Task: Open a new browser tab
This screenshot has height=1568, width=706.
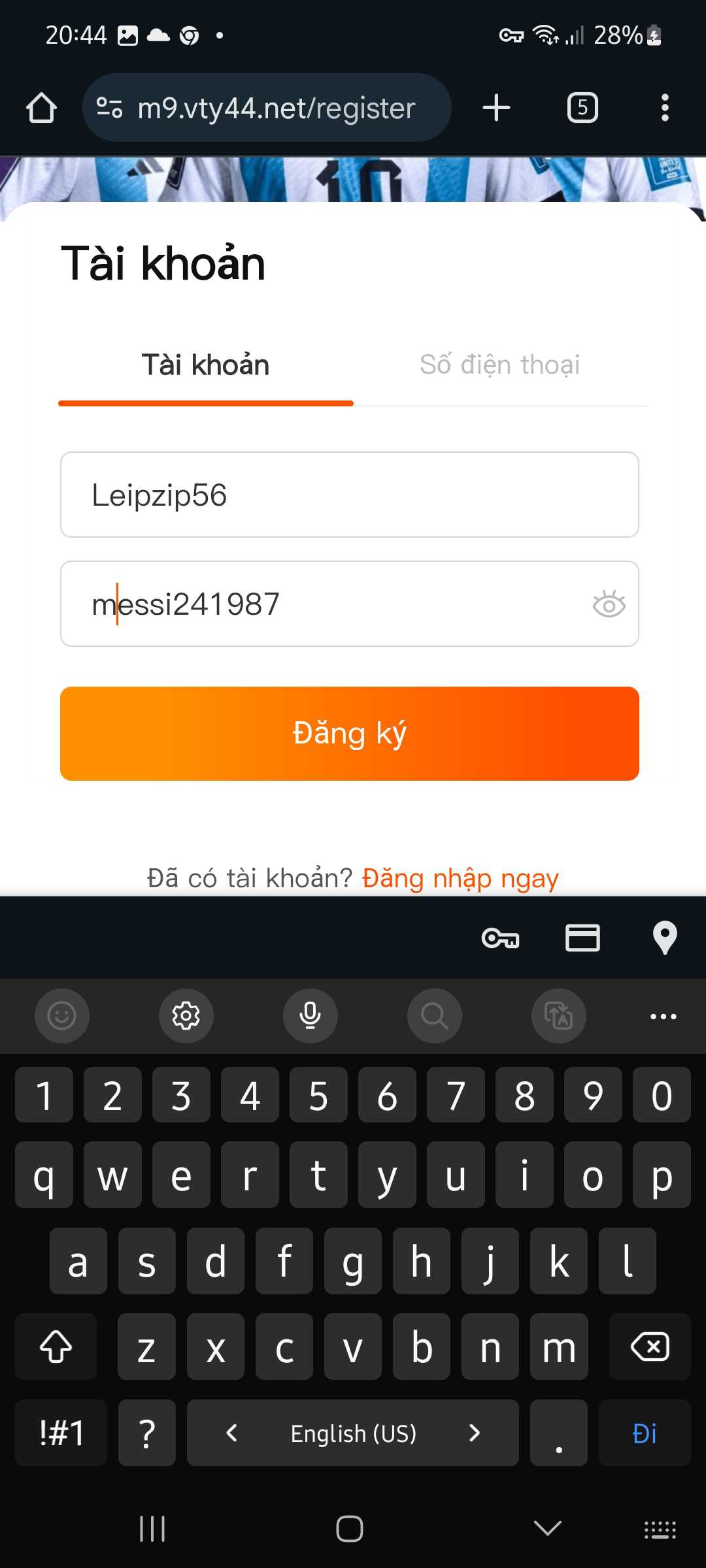Action: [496, 108]
